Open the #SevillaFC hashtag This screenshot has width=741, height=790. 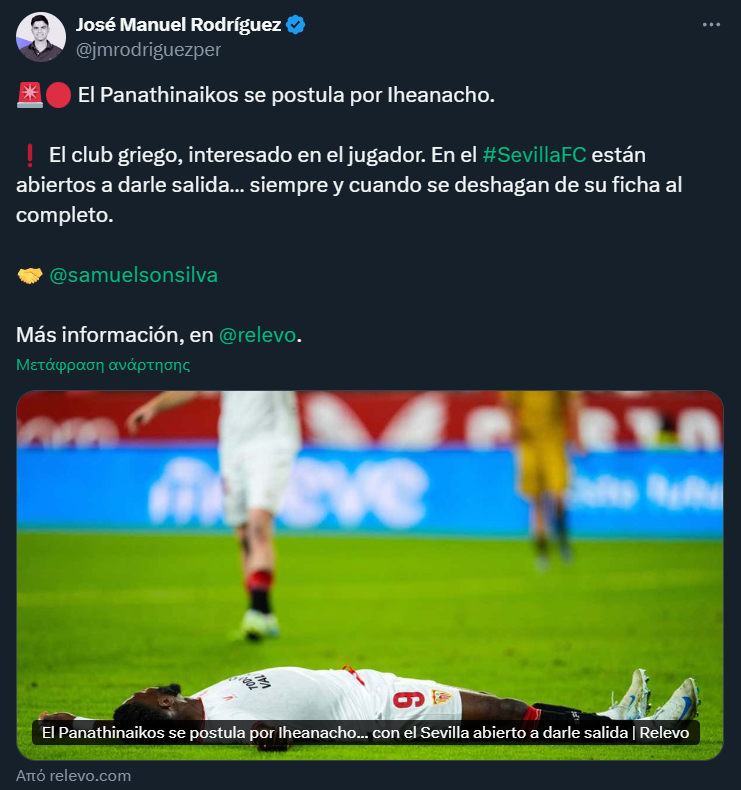534,155
